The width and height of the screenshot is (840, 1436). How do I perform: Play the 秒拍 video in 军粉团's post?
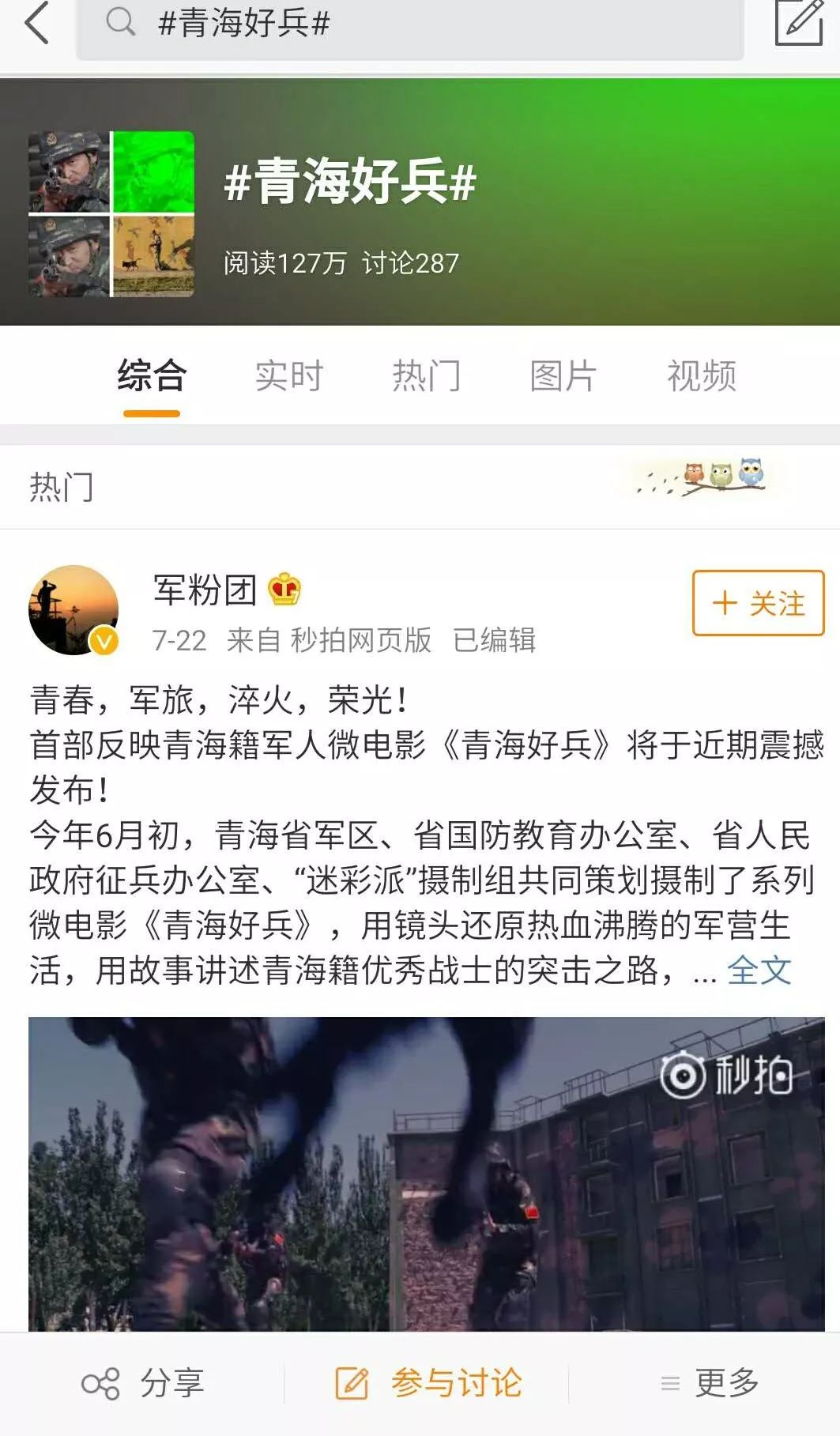[x=427, y=1174]
